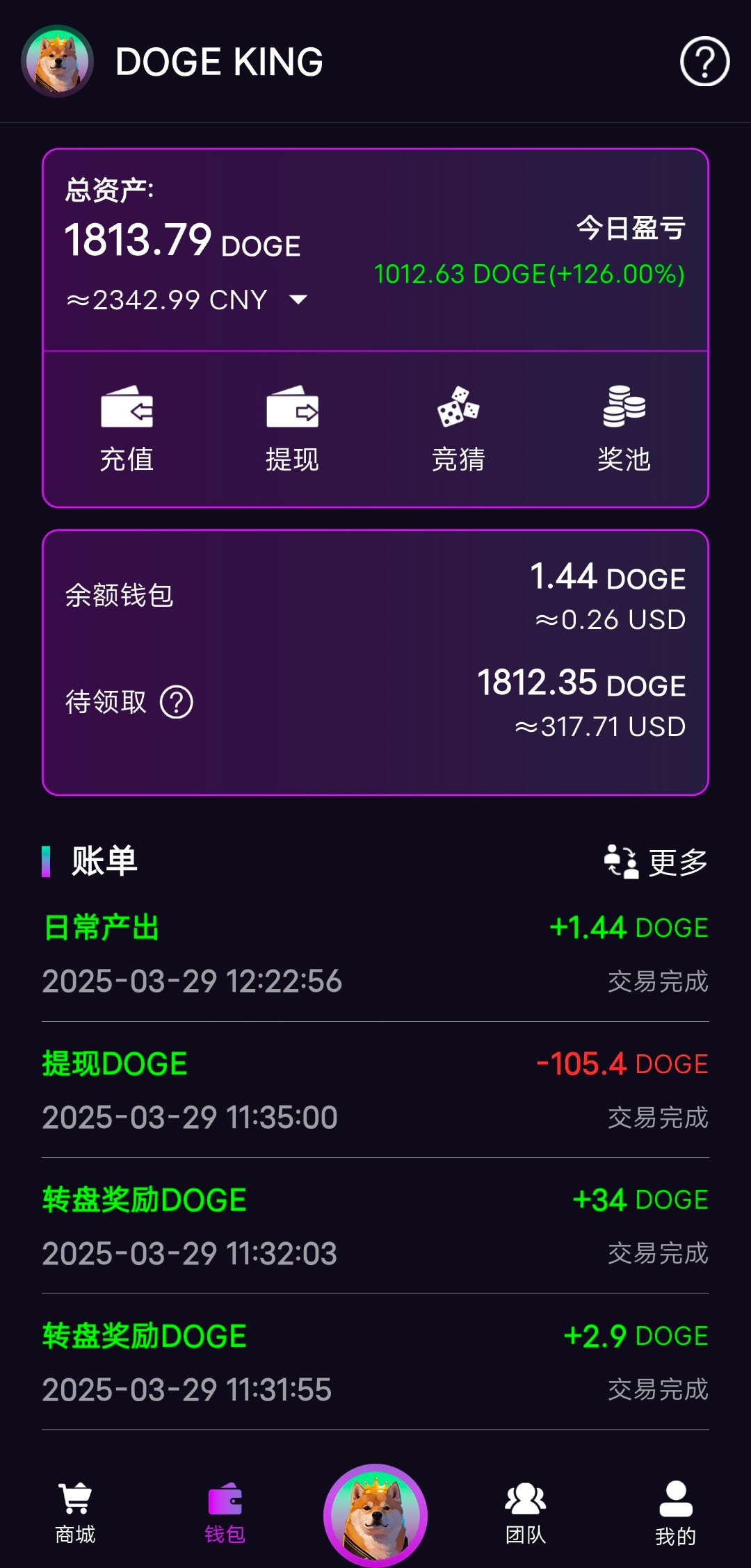751x1568 pixels.
Task: Switch to the 团队 team tab
Action: (526, 1513)
